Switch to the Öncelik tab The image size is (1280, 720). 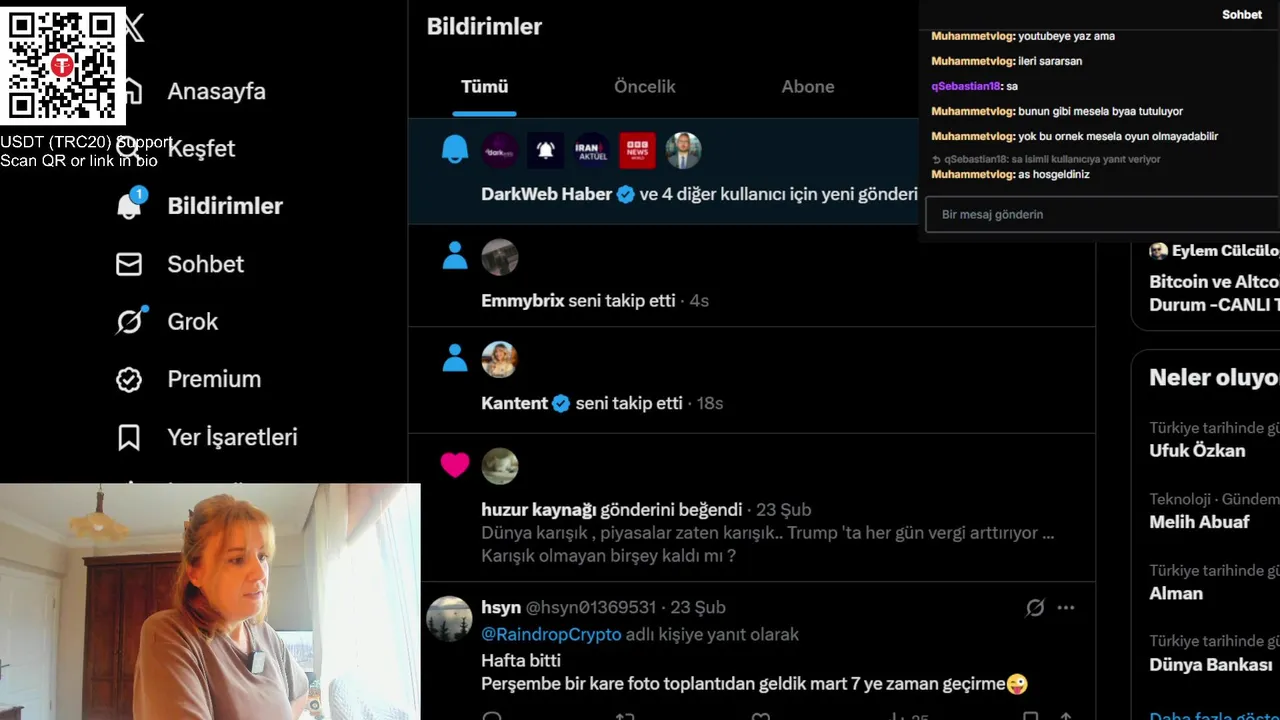(644, 87)
